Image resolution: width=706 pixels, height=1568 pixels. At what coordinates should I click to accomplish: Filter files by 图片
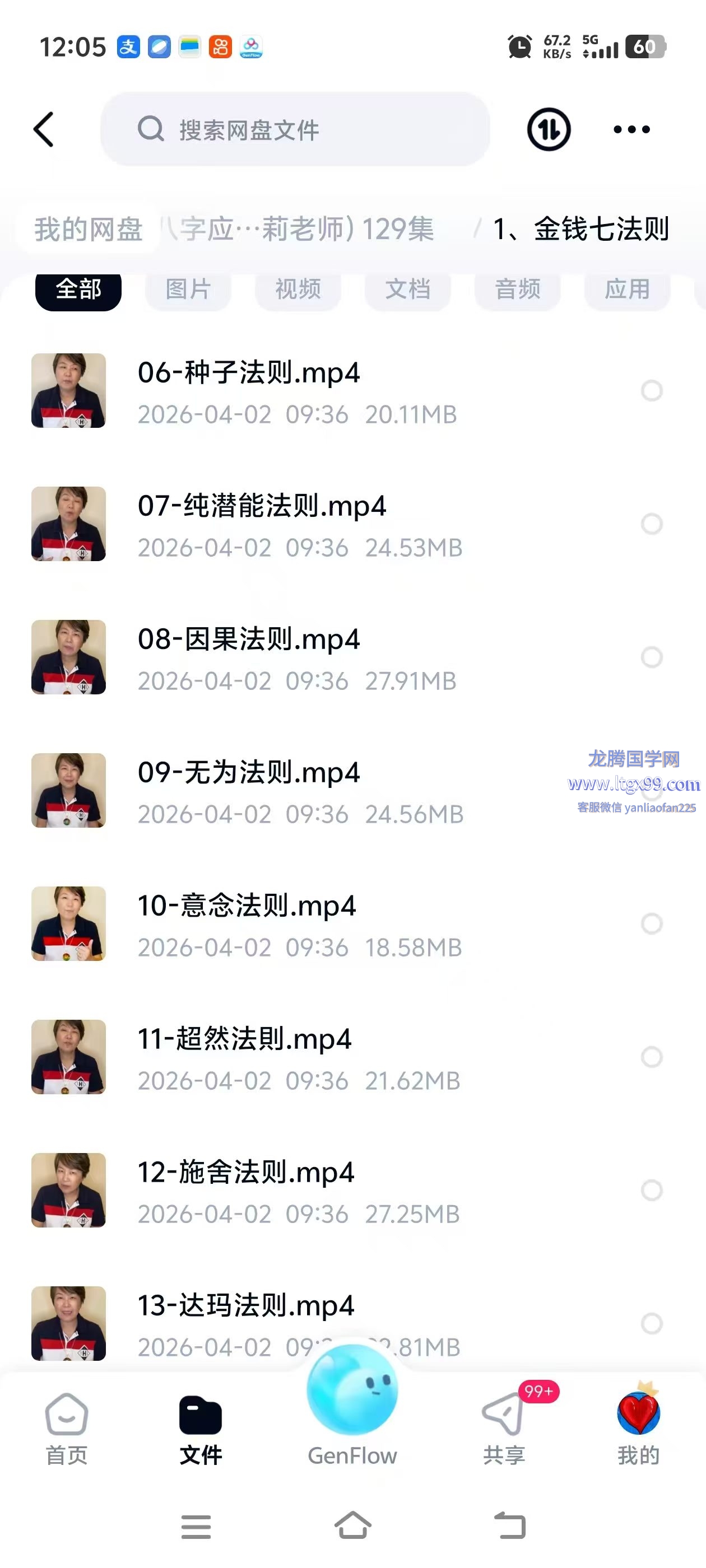coord(188,289)
